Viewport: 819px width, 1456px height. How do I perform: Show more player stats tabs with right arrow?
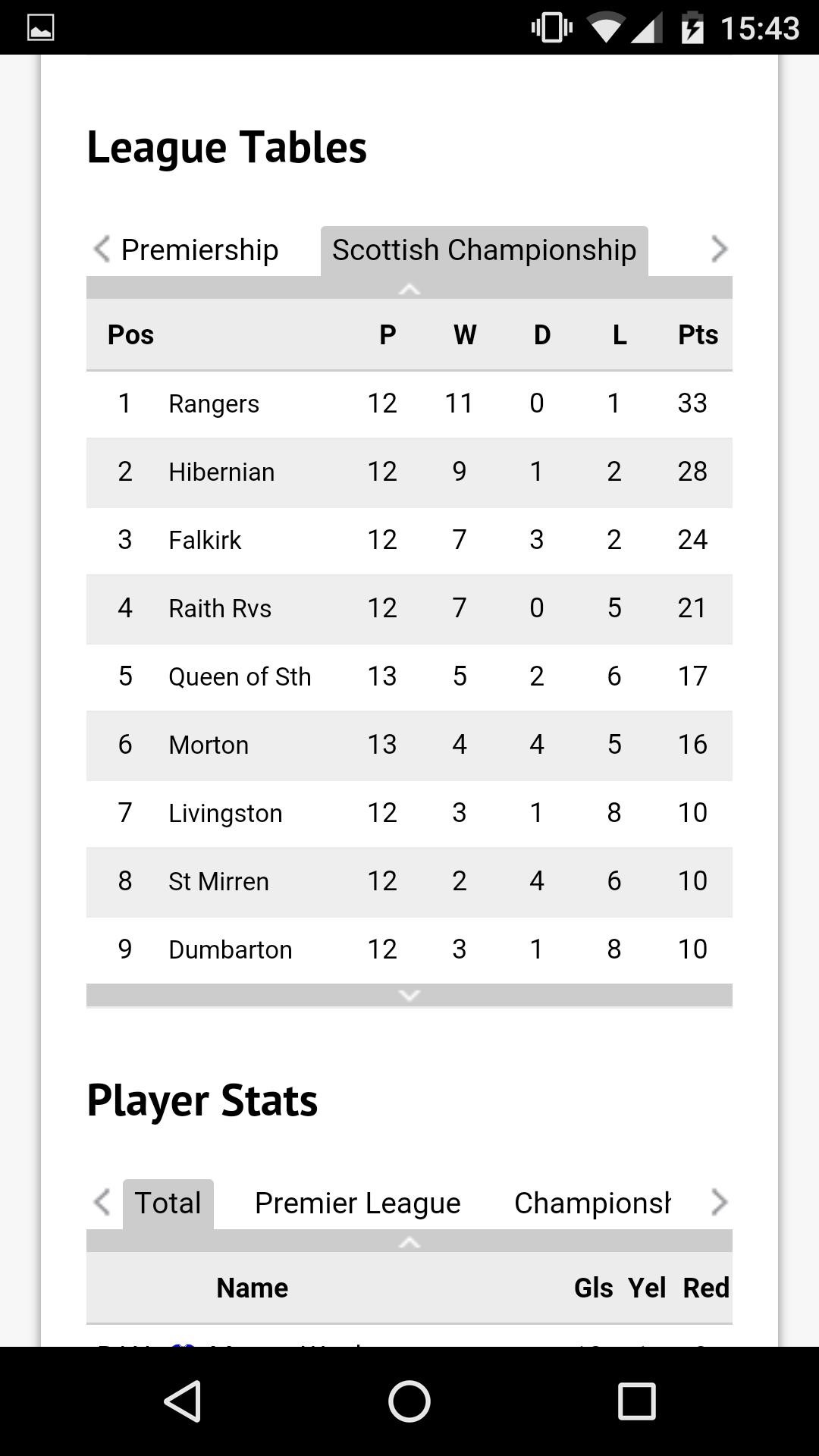[x=718, y=1203]
